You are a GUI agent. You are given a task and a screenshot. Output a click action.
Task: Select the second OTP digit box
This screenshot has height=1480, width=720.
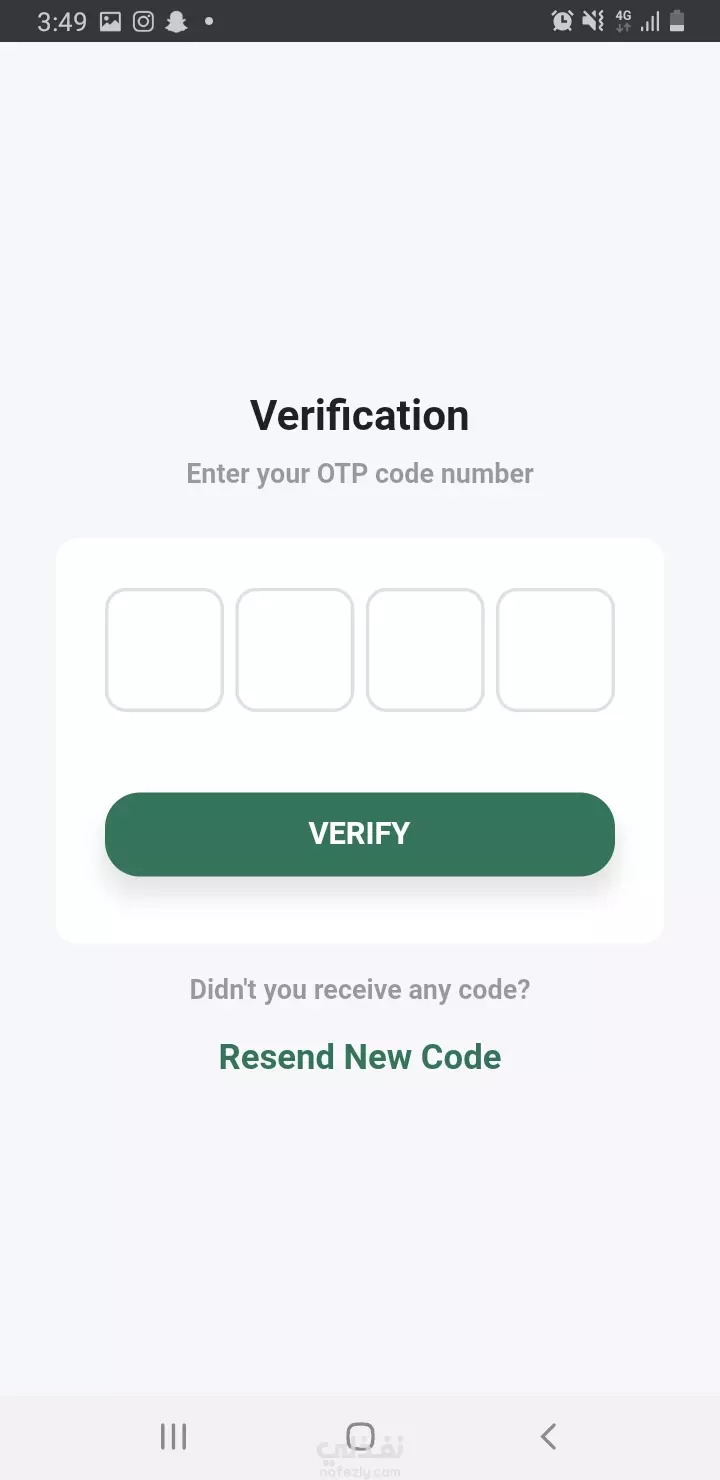(x=294, y=650)
